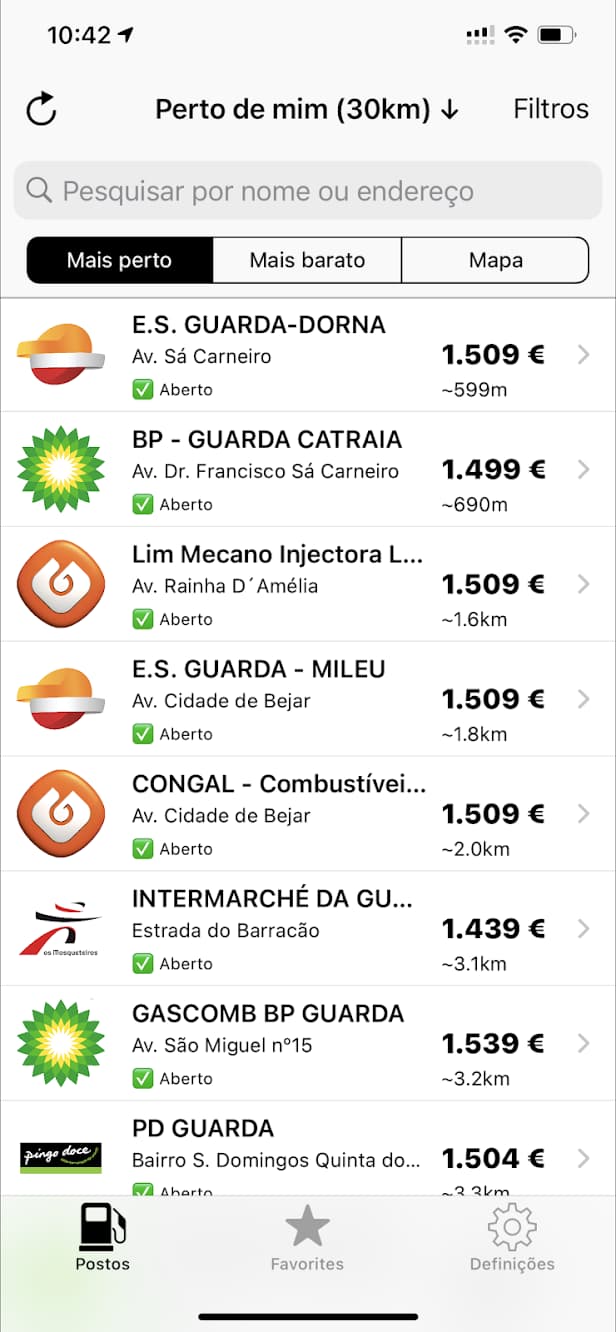This screenshot has width=616, height=1332.
Task: Open BP - GUARDA CATRAIA station
Action: [308, 470]
